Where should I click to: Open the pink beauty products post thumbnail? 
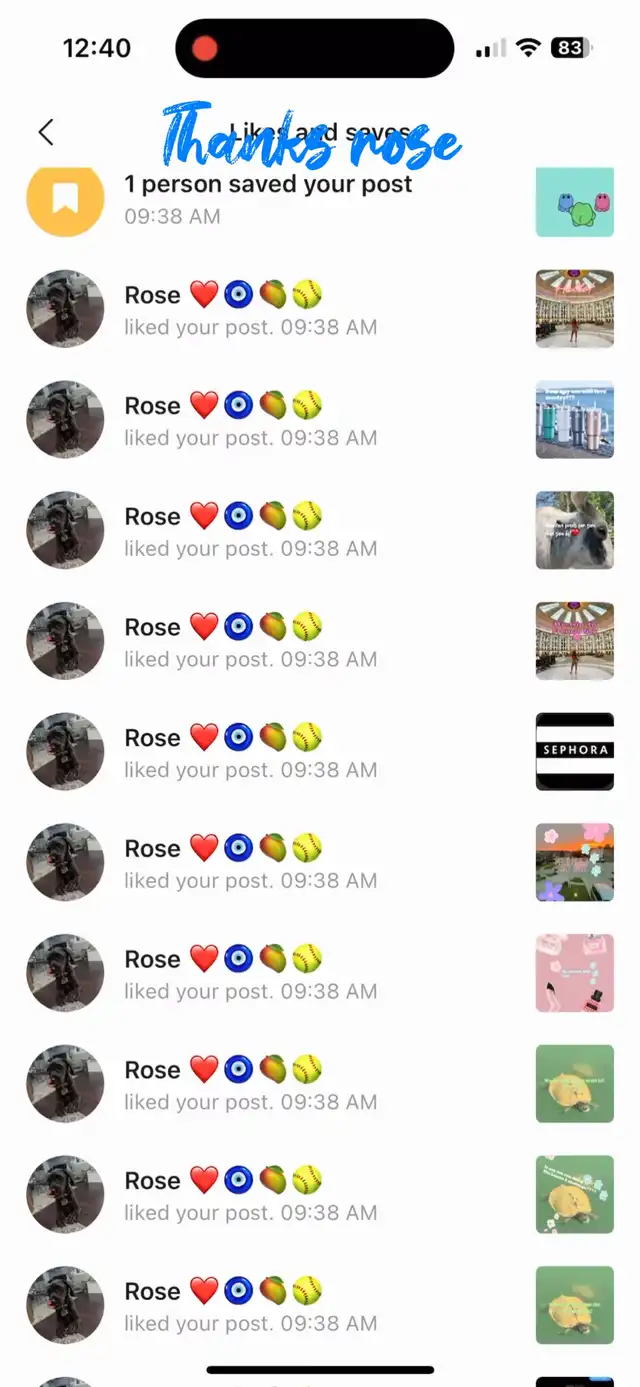[574, 973]
